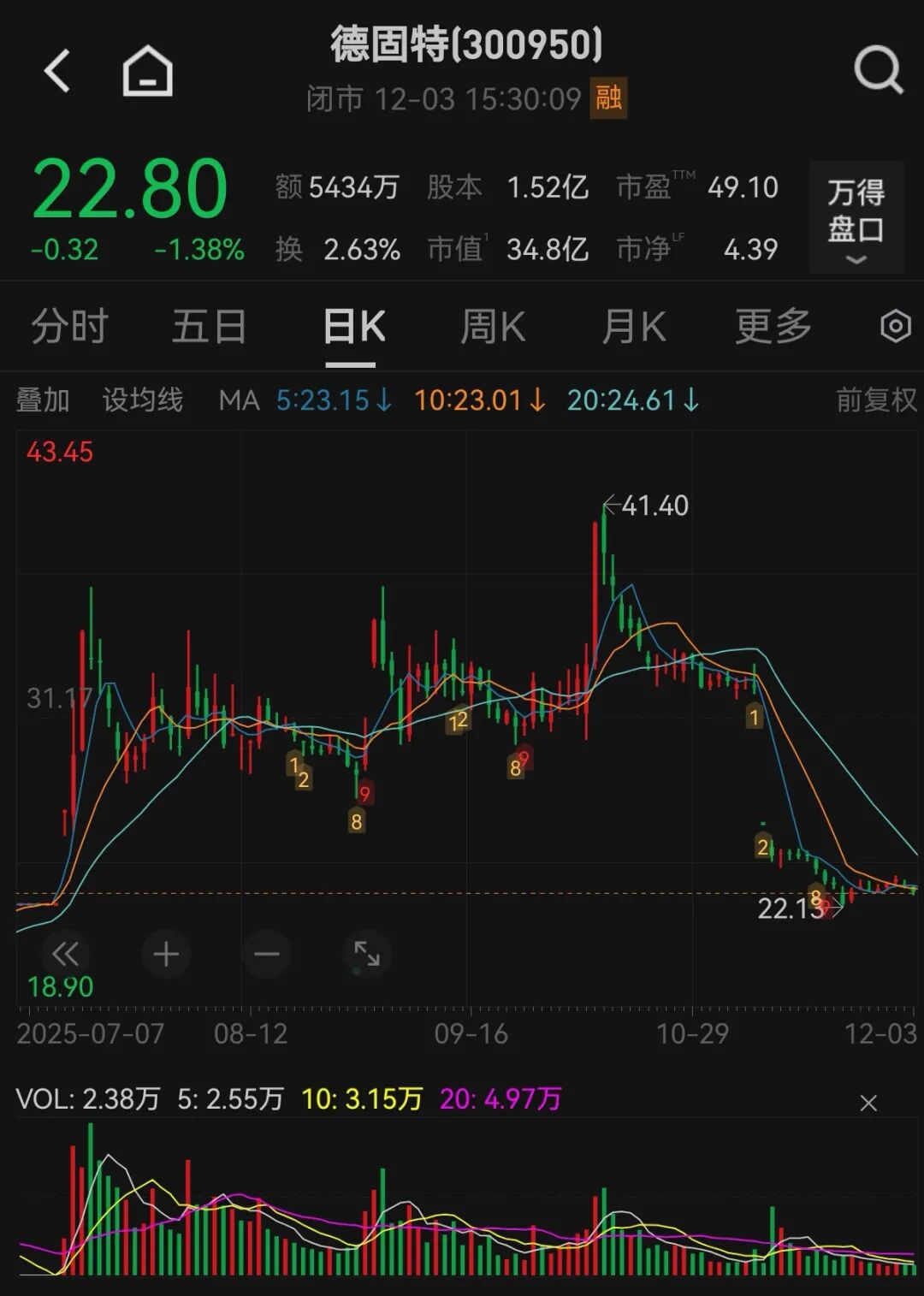The width and height of the screenshot is (924, 1296).
Task: Open fullscreen chart view via expand icon
Action: click(366, 954)
